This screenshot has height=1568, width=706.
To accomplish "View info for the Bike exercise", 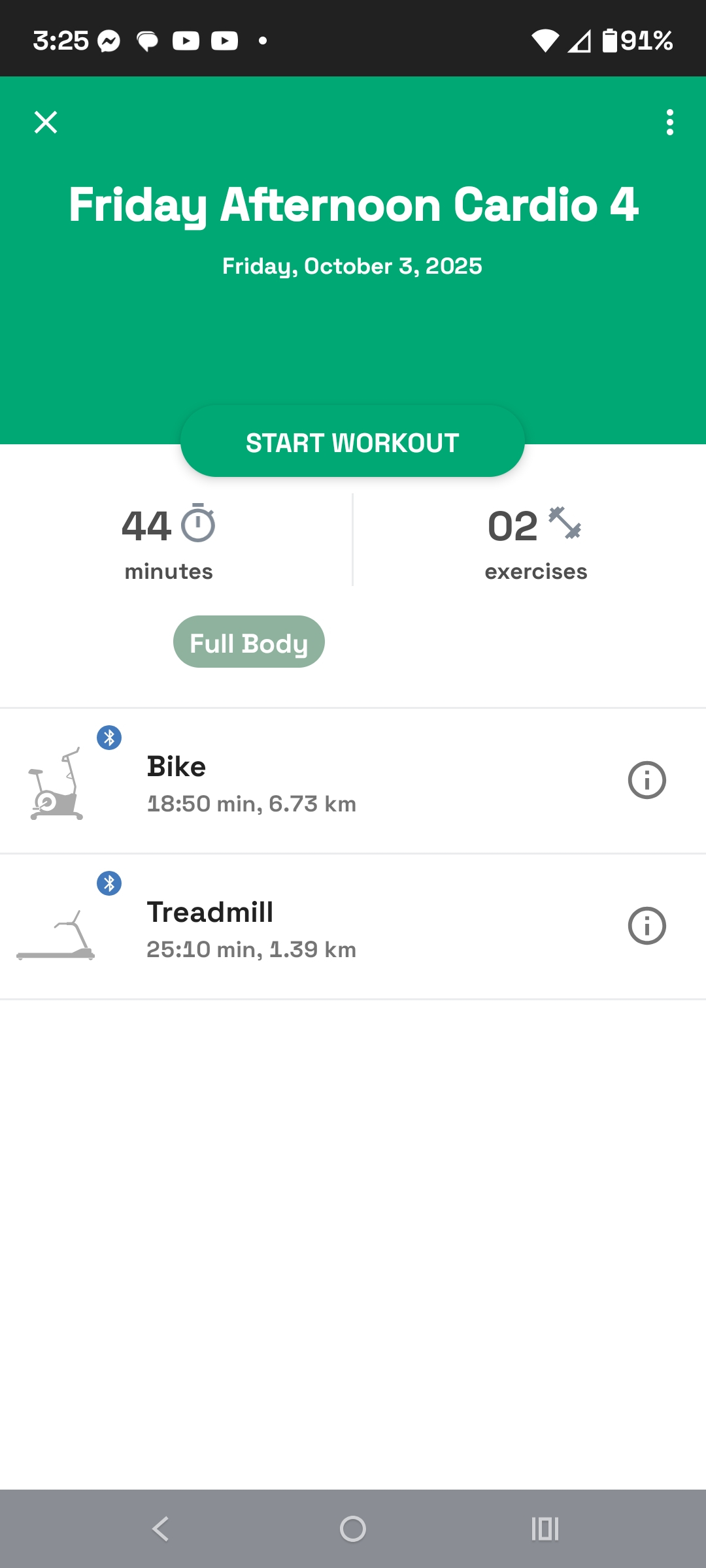I will pyautogui.click(x=647, y=780).
